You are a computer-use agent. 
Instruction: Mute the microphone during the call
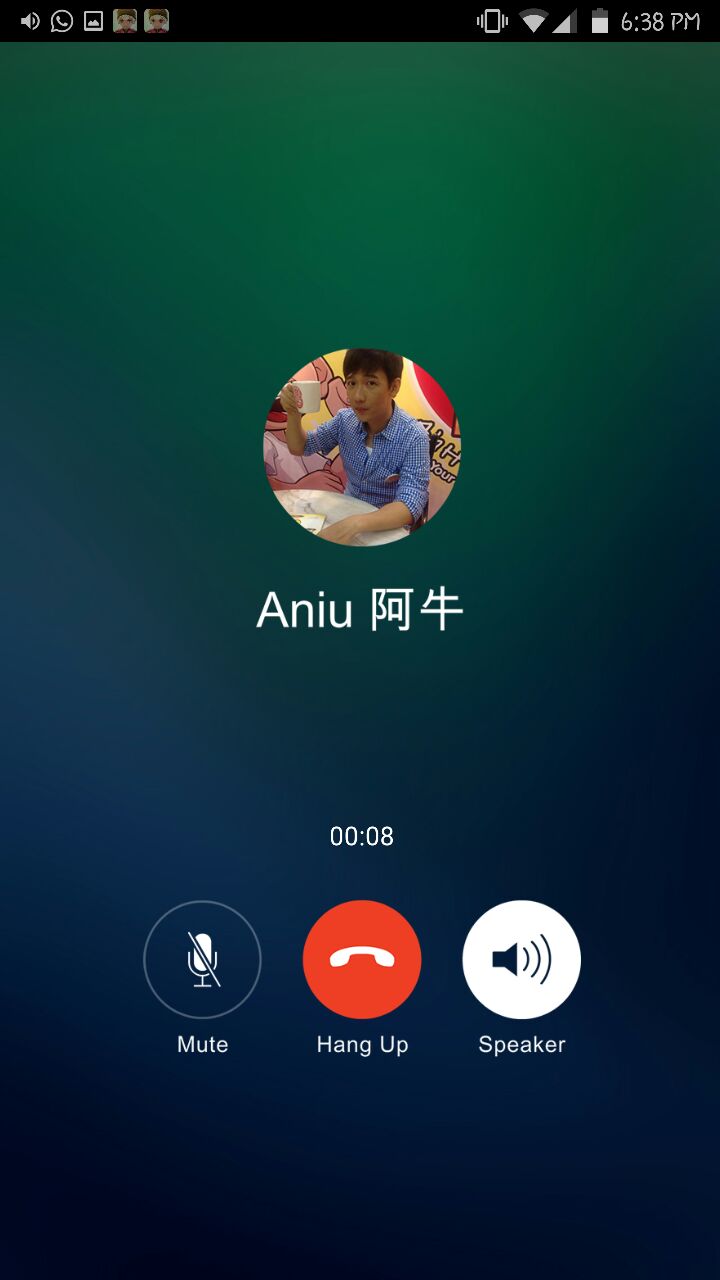(x=202, y=960)
